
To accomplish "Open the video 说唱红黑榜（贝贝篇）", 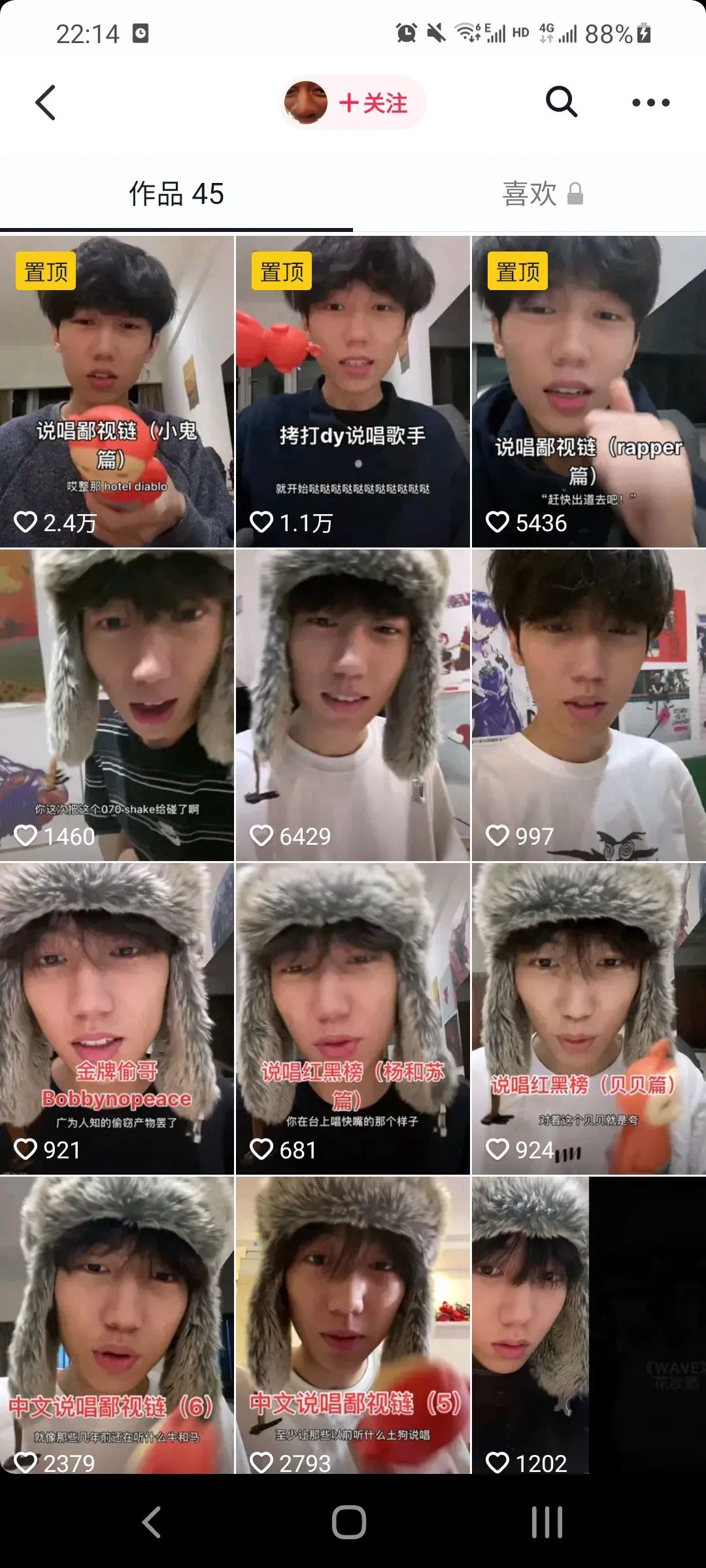I will pyautogui.click(x=589, y=1019).
